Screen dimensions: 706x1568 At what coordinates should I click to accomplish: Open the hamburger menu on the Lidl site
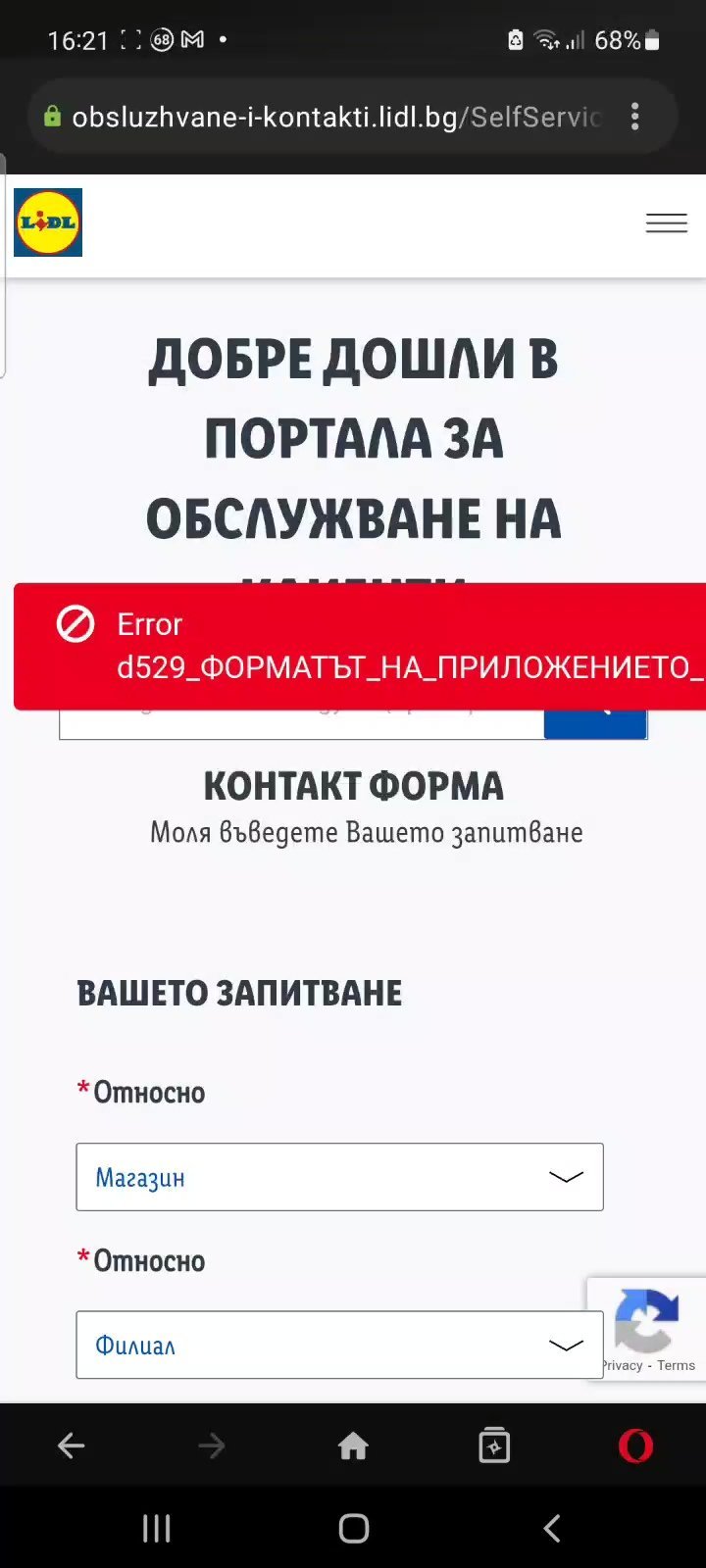(666, 223)
